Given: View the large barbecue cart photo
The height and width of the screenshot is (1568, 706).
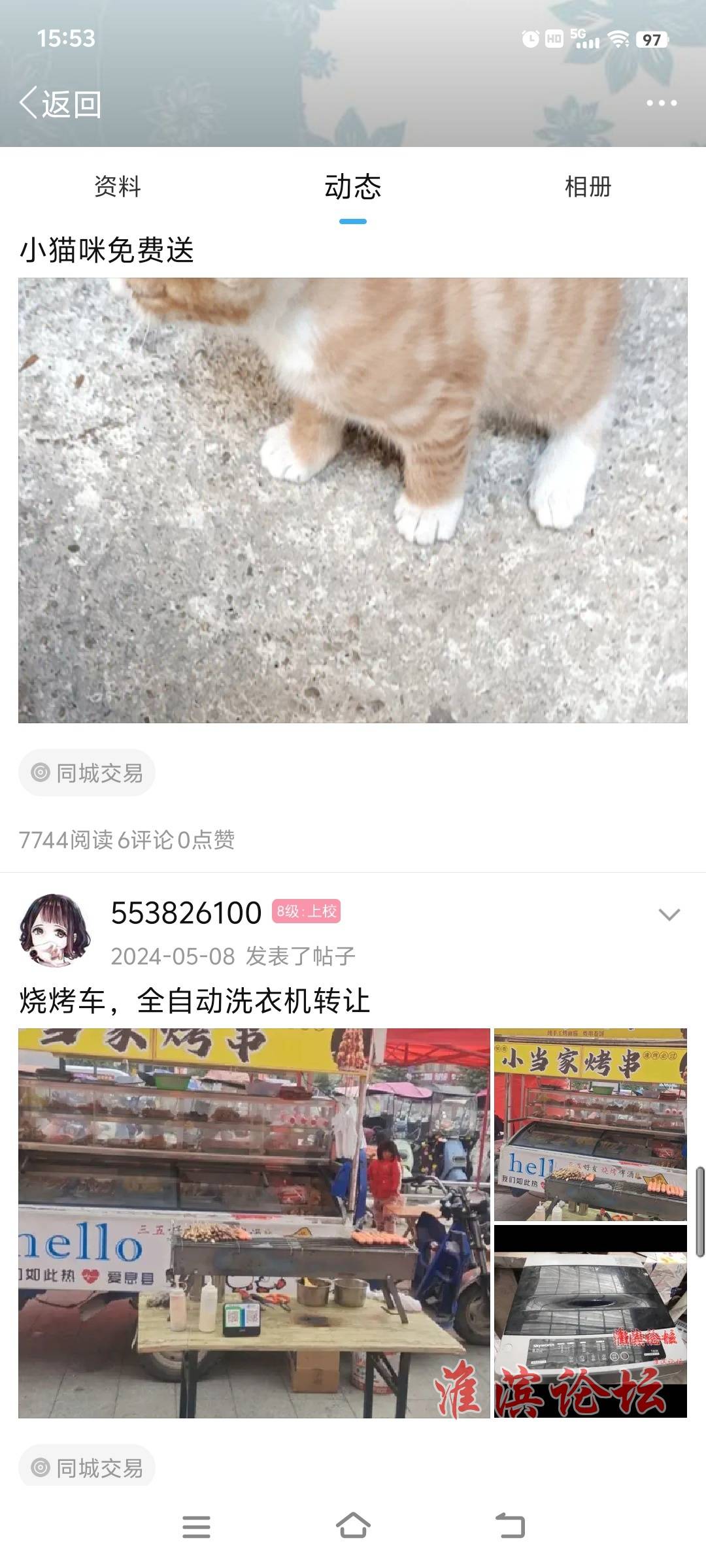Looking at the screenshot, I should (x=254, y=1223).
